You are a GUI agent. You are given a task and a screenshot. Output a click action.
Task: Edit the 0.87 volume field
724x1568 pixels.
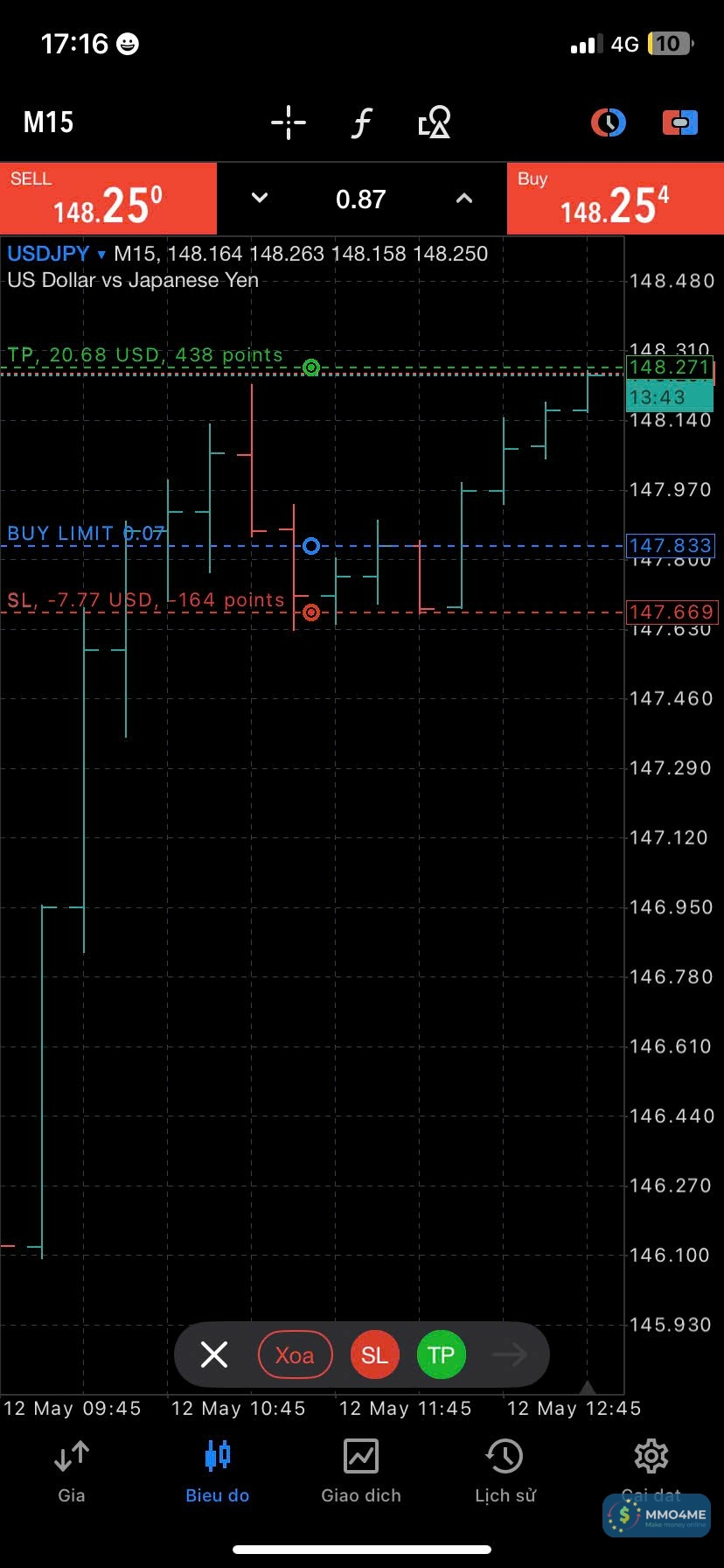(x=361, y=199)
